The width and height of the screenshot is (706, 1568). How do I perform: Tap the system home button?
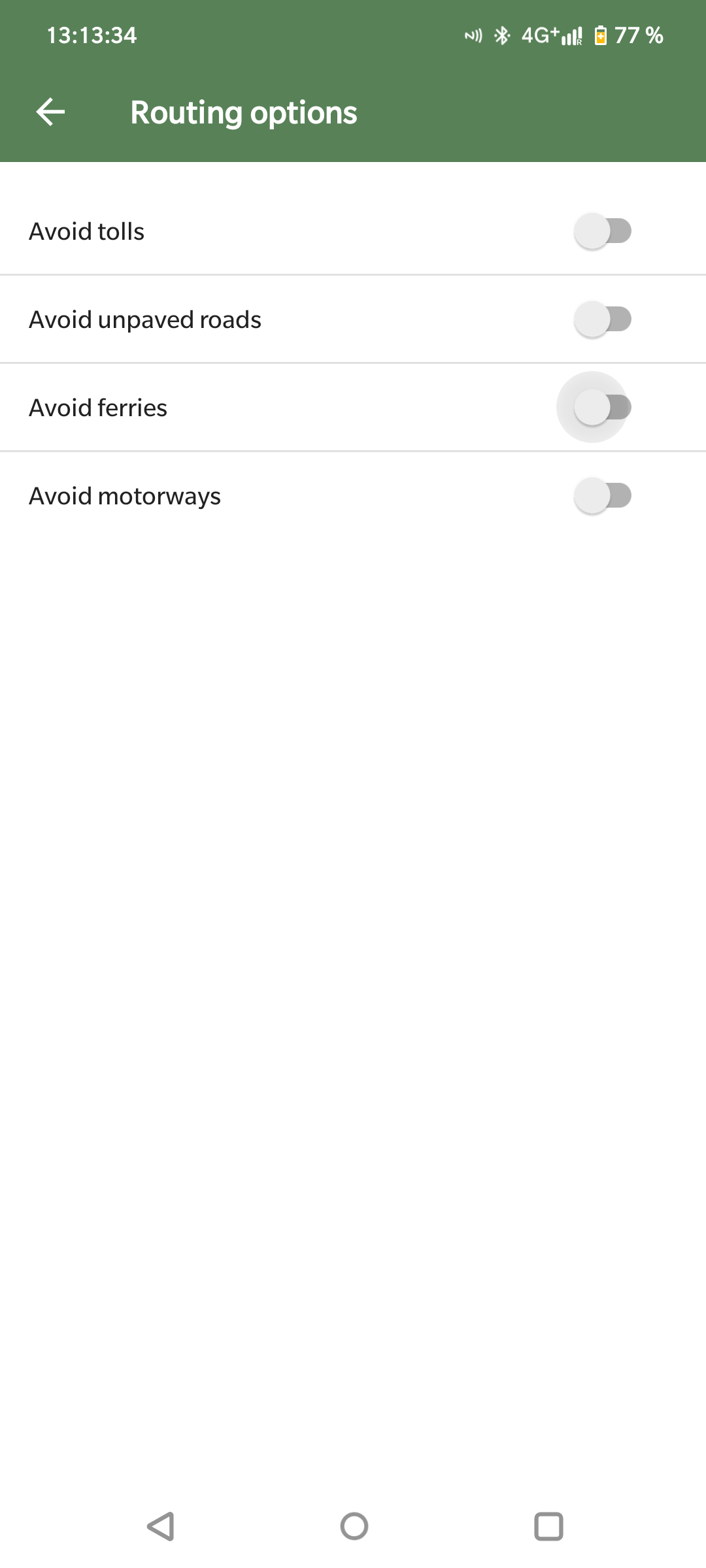pos(354,1526)
